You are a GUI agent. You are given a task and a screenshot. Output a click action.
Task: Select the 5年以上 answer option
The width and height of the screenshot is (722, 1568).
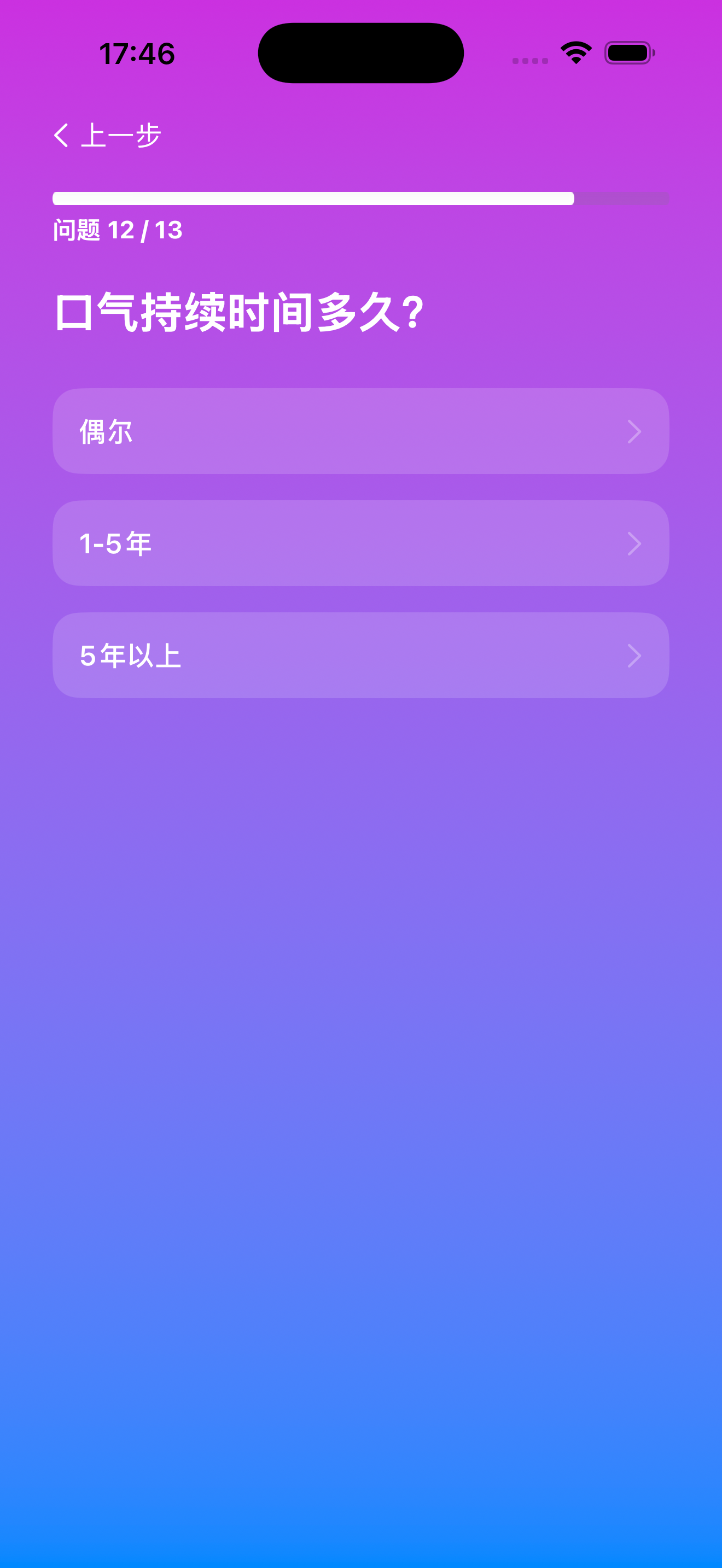tap(361, 655)
